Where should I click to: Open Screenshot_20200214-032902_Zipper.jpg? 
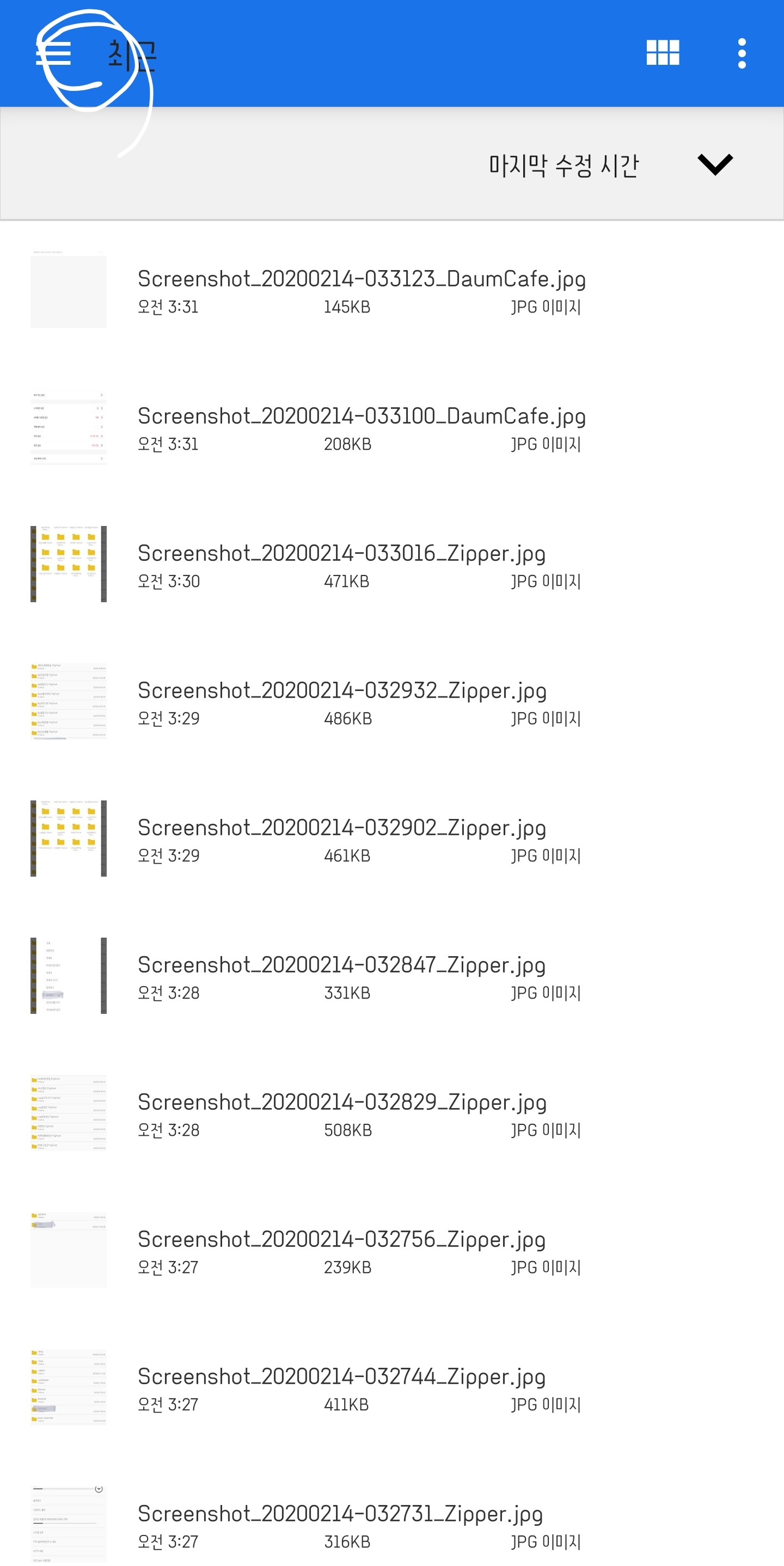392,840
